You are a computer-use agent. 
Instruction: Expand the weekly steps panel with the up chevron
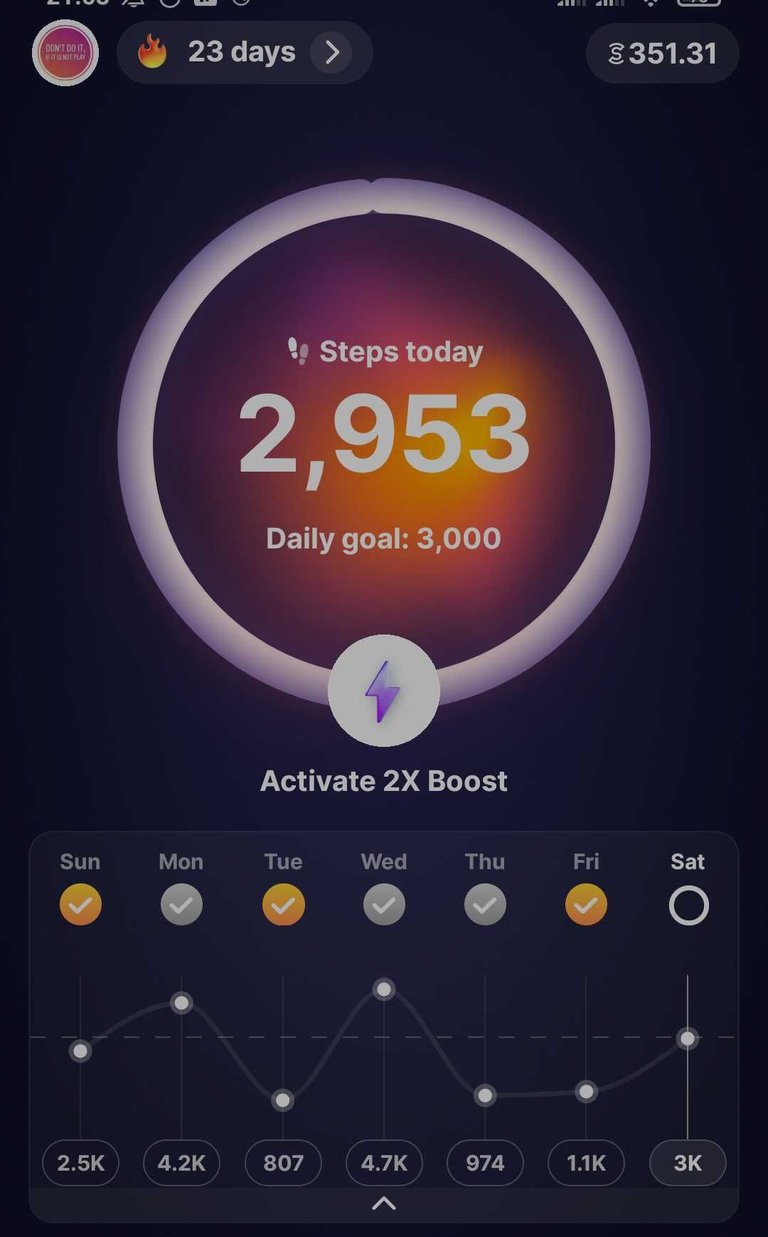tap(384, 1204)
